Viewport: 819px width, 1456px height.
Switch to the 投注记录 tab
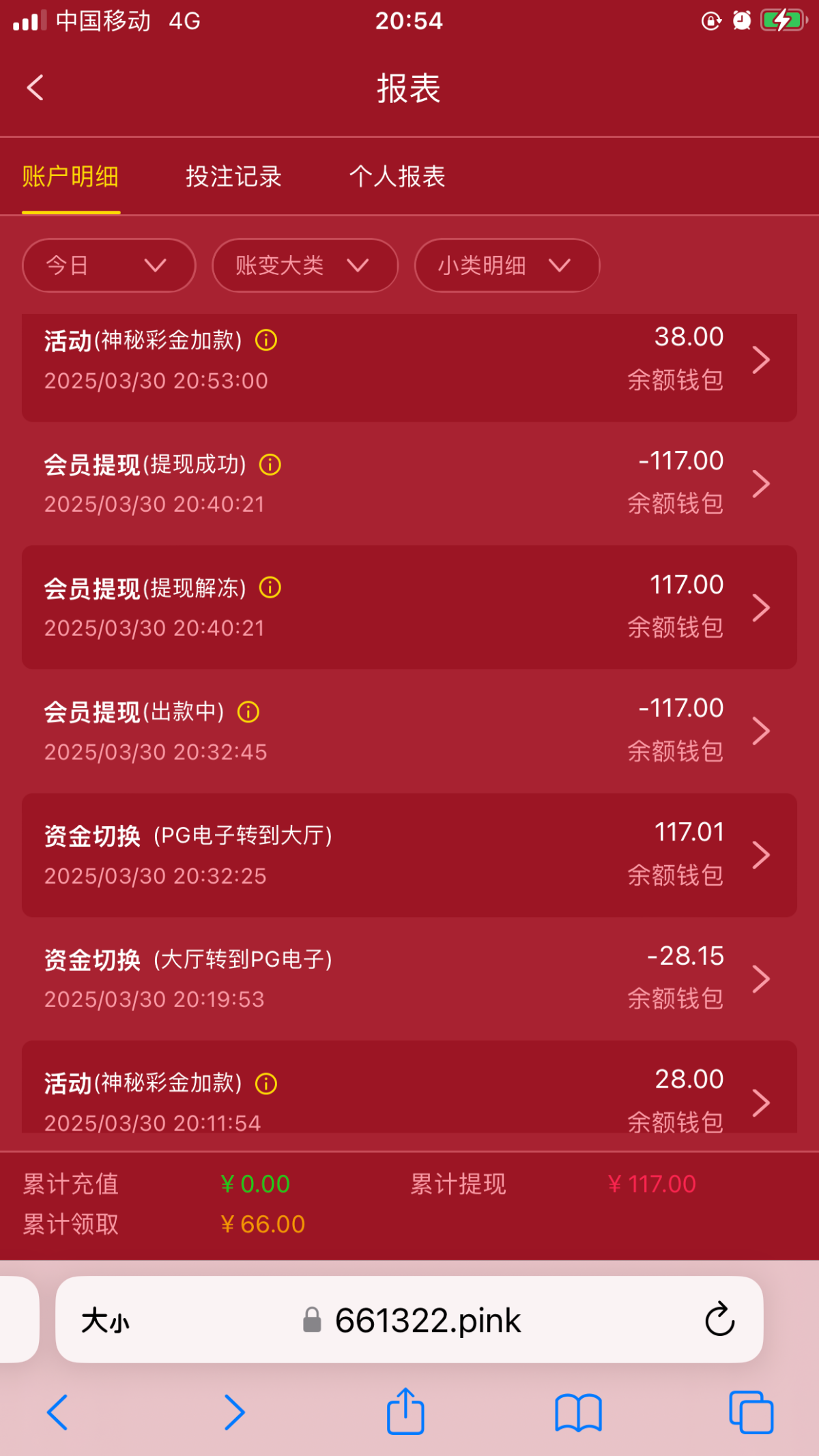point(233,177)
